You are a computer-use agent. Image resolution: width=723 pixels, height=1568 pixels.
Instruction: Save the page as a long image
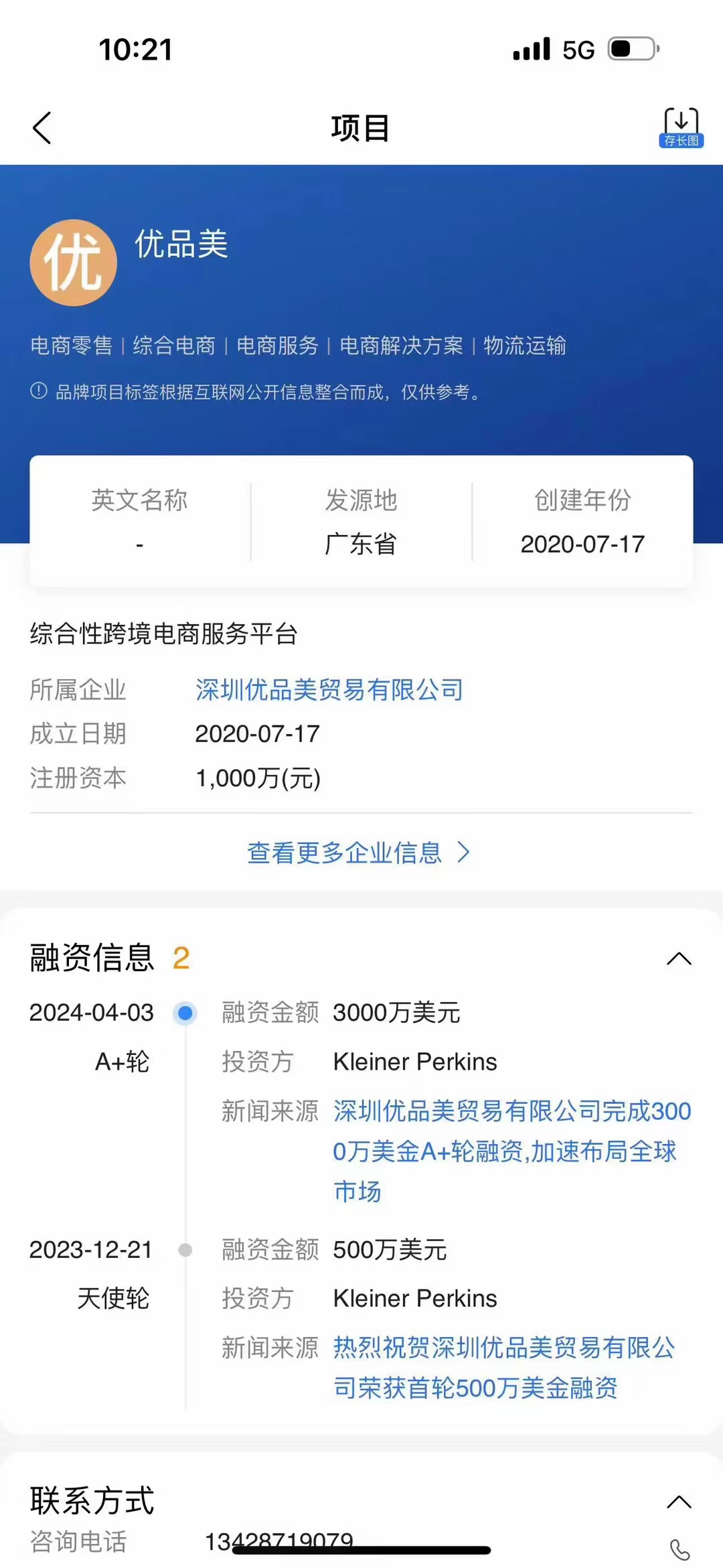(681, 127)
